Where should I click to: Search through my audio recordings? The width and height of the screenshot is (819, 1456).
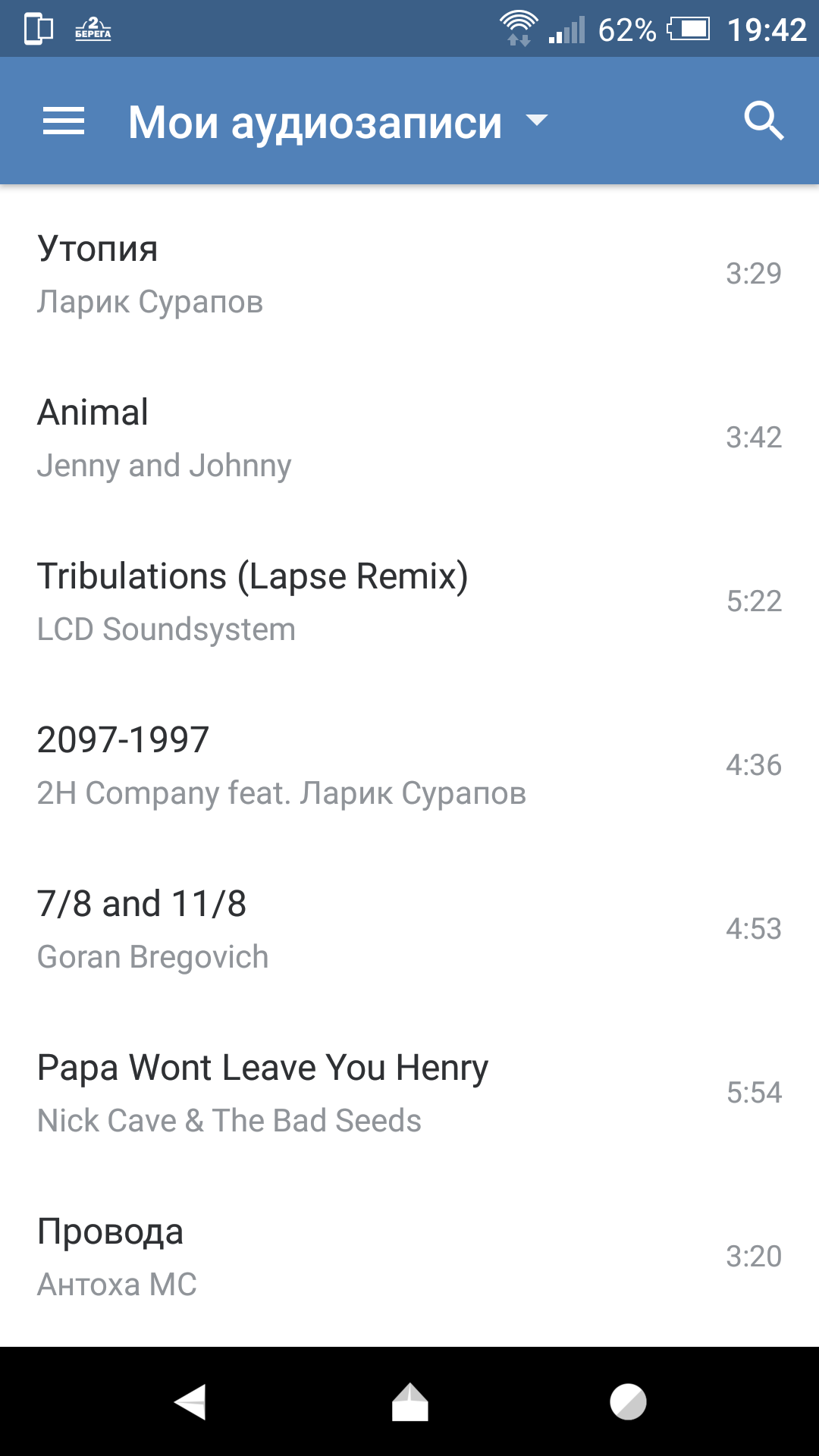pos(763,121)
